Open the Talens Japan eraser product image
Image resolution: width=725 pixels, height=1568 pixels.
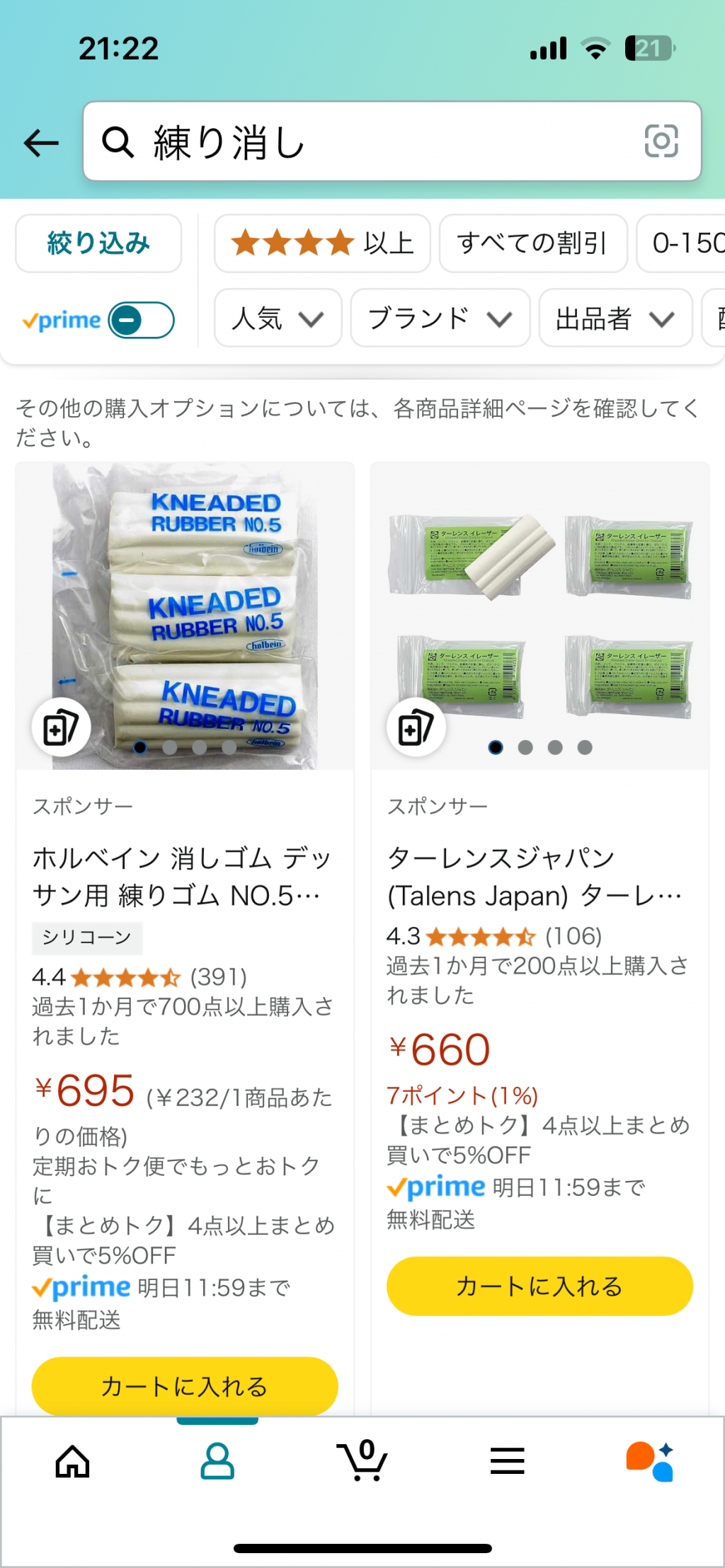click(540, 616)
